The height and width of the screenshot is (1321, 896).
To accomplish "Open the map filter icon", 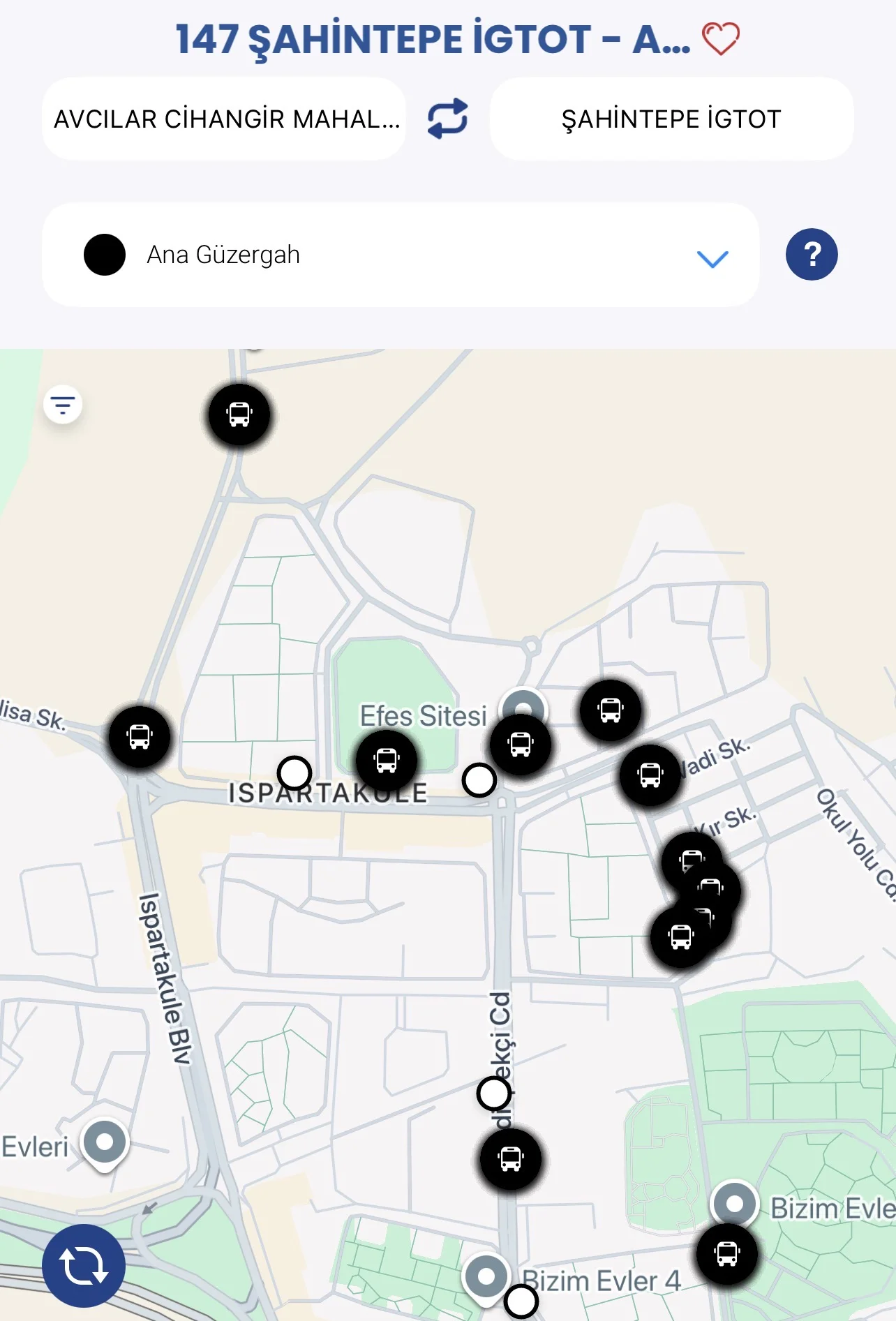I will click(x=63, y=405).
